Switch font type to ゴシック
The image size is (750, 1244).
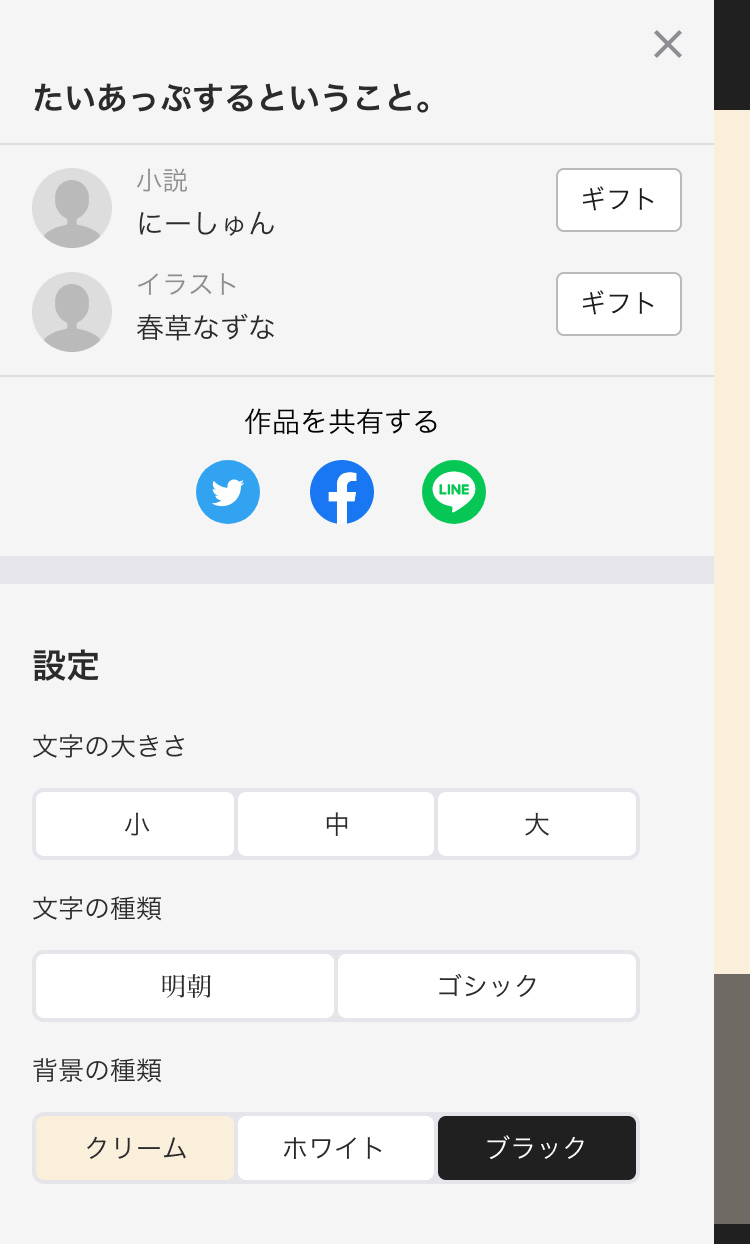(x=487, y=986)
